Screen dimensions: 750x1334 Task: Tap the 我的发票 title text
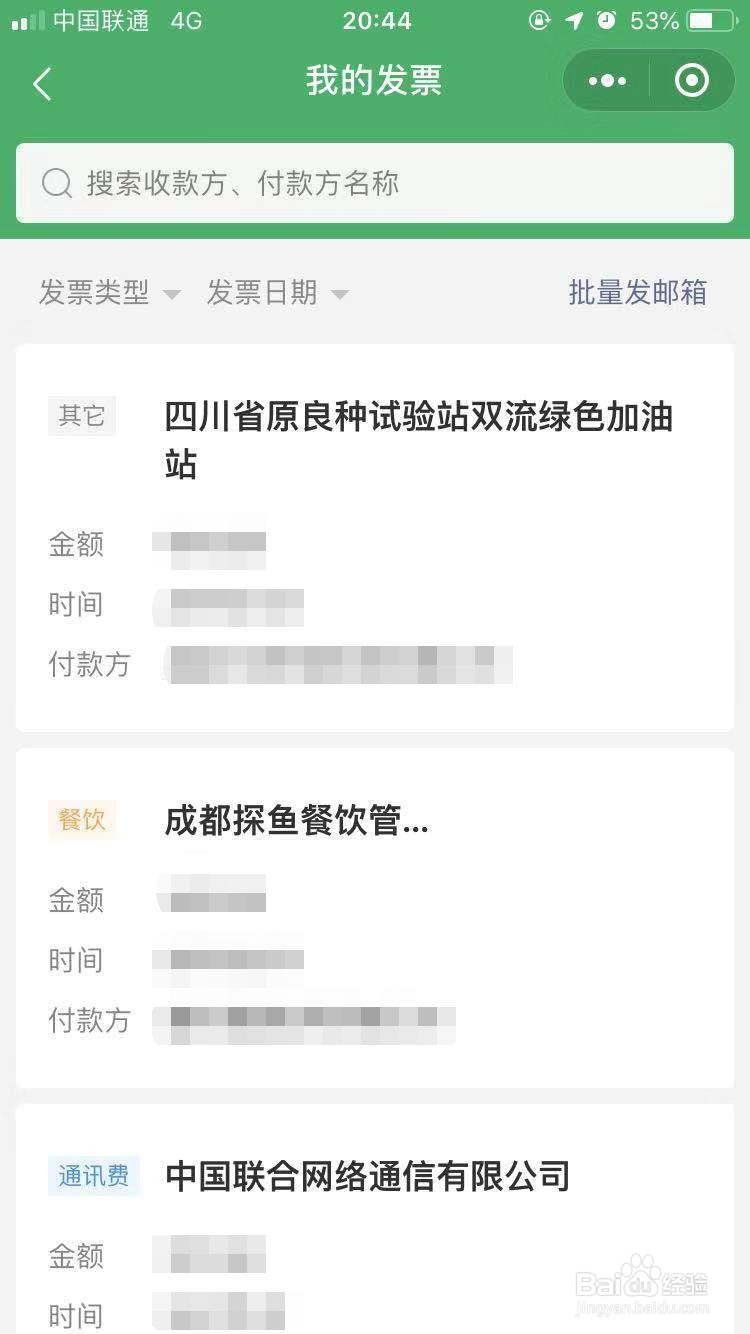click(x=375, y=82)
